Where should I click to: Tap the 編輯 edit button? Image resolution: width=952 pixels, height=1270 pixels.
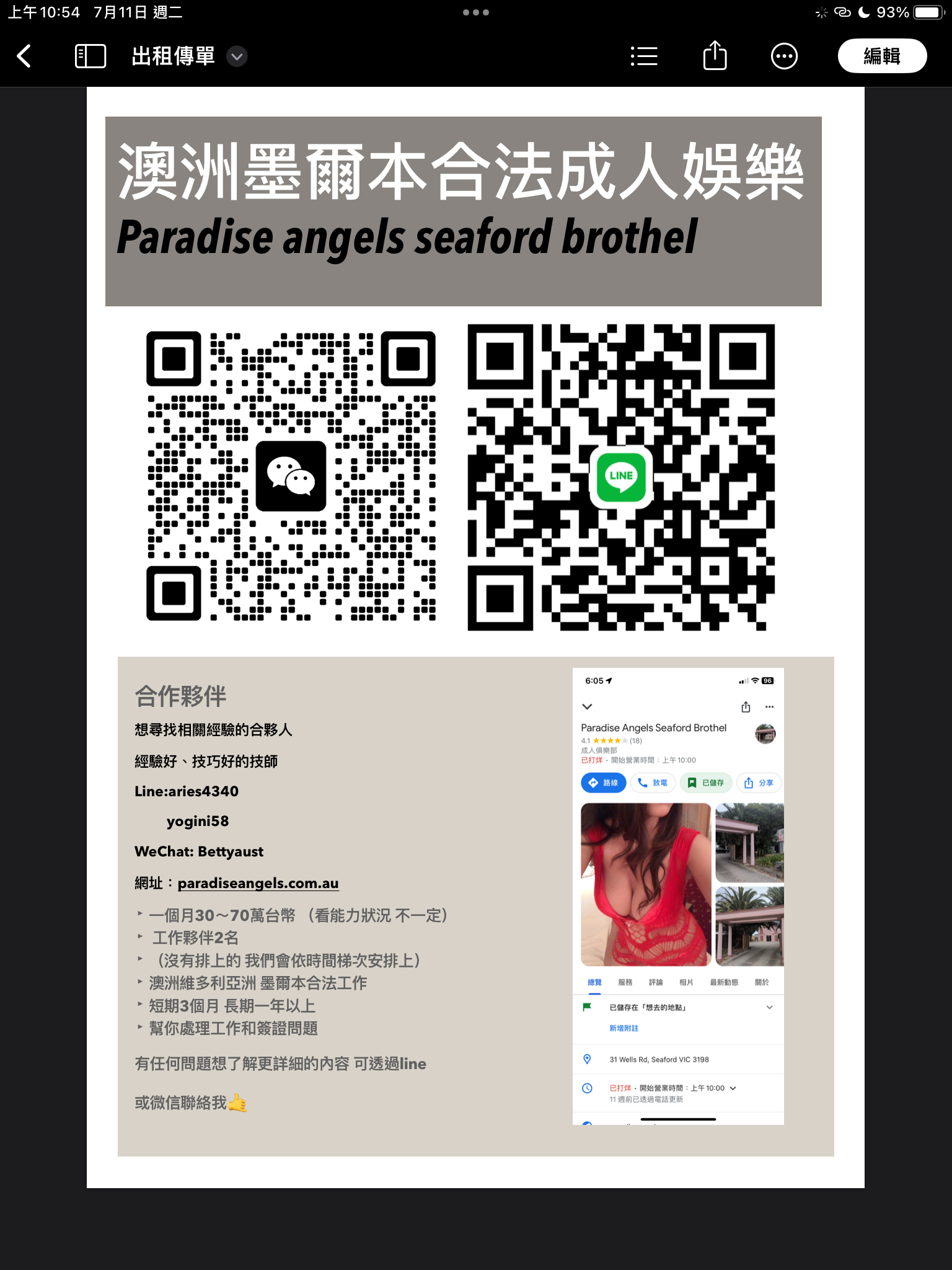coord(881,56)
